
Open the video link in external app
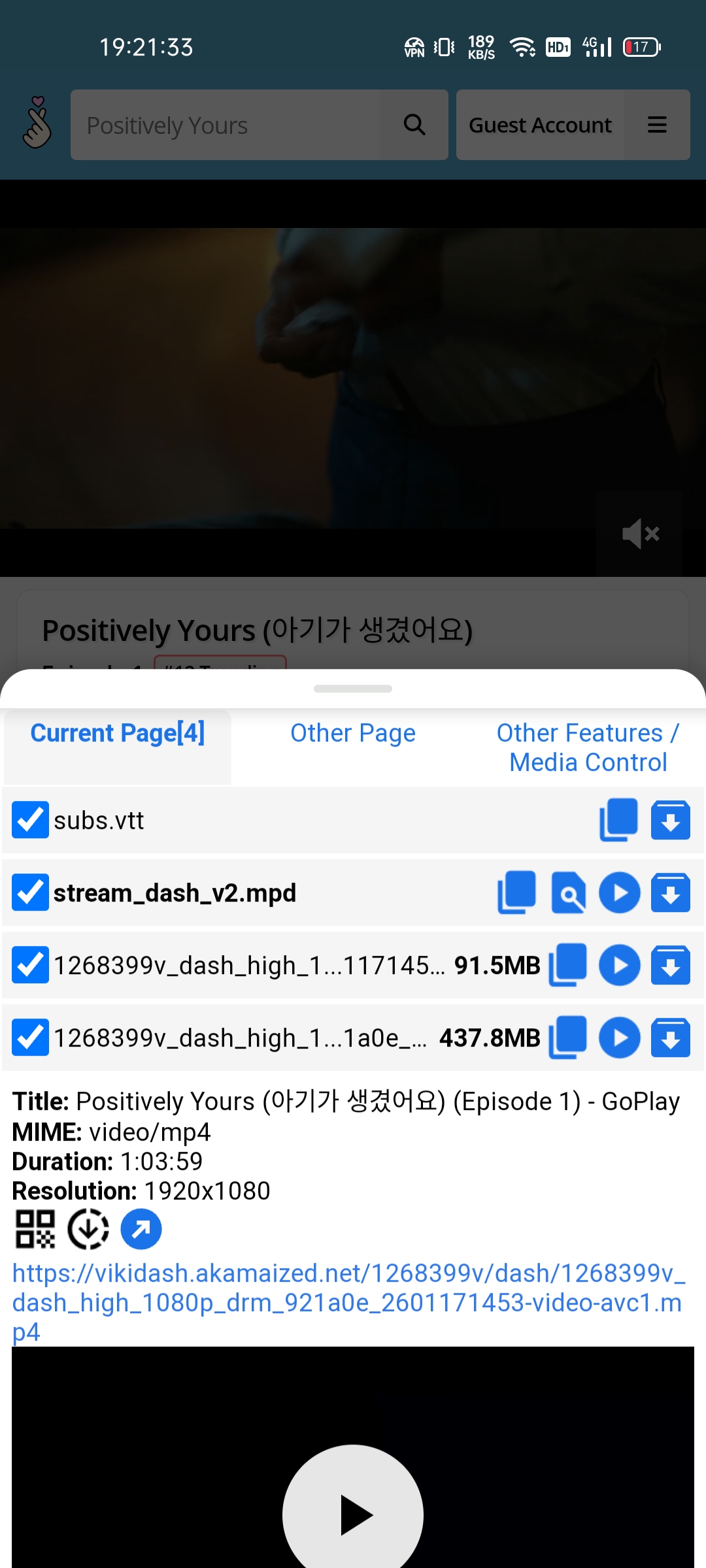(141, 1229)
